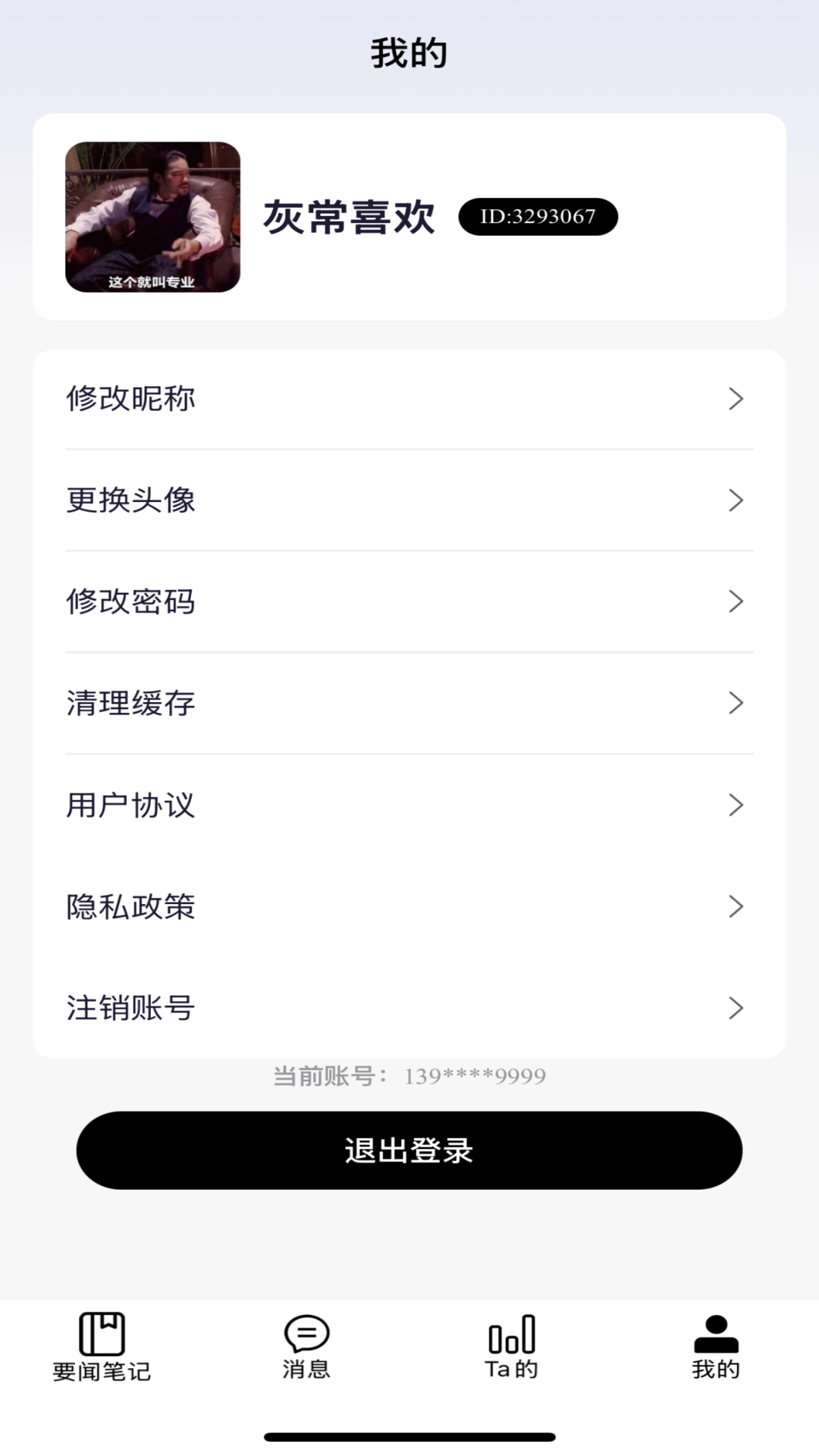The height and width of the screenshot is (1456, 819).
Task: Open the 用户协议 agreement page
Action: pyautogui.click(x=409, y=805)
